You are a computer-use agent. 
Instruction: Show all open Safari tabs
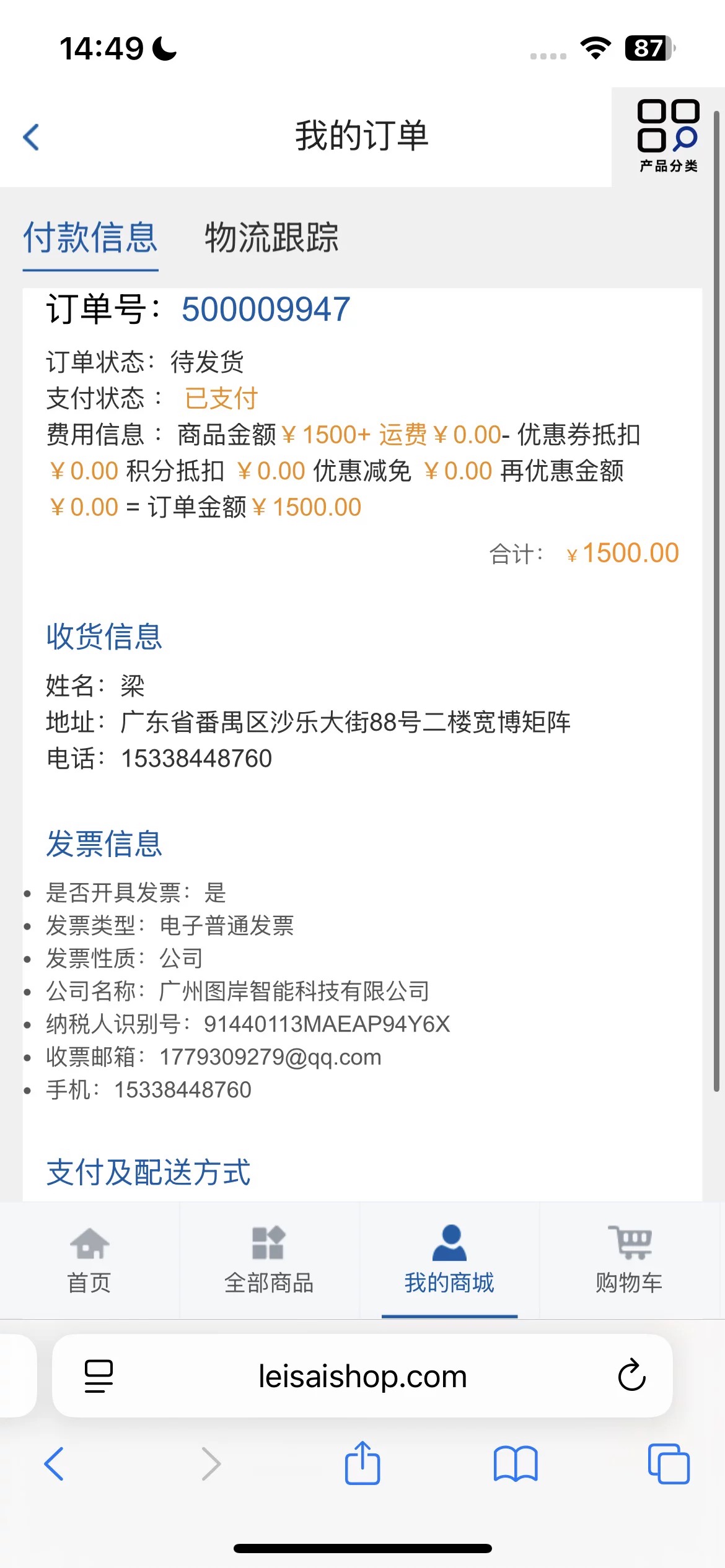coord(669,1463)
